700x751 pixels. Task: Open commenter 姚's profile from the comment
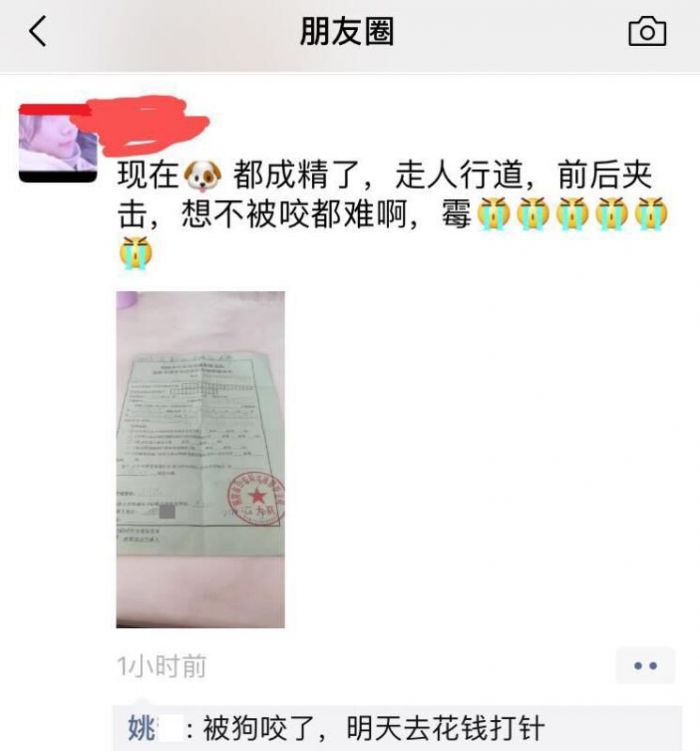point(143,728)
